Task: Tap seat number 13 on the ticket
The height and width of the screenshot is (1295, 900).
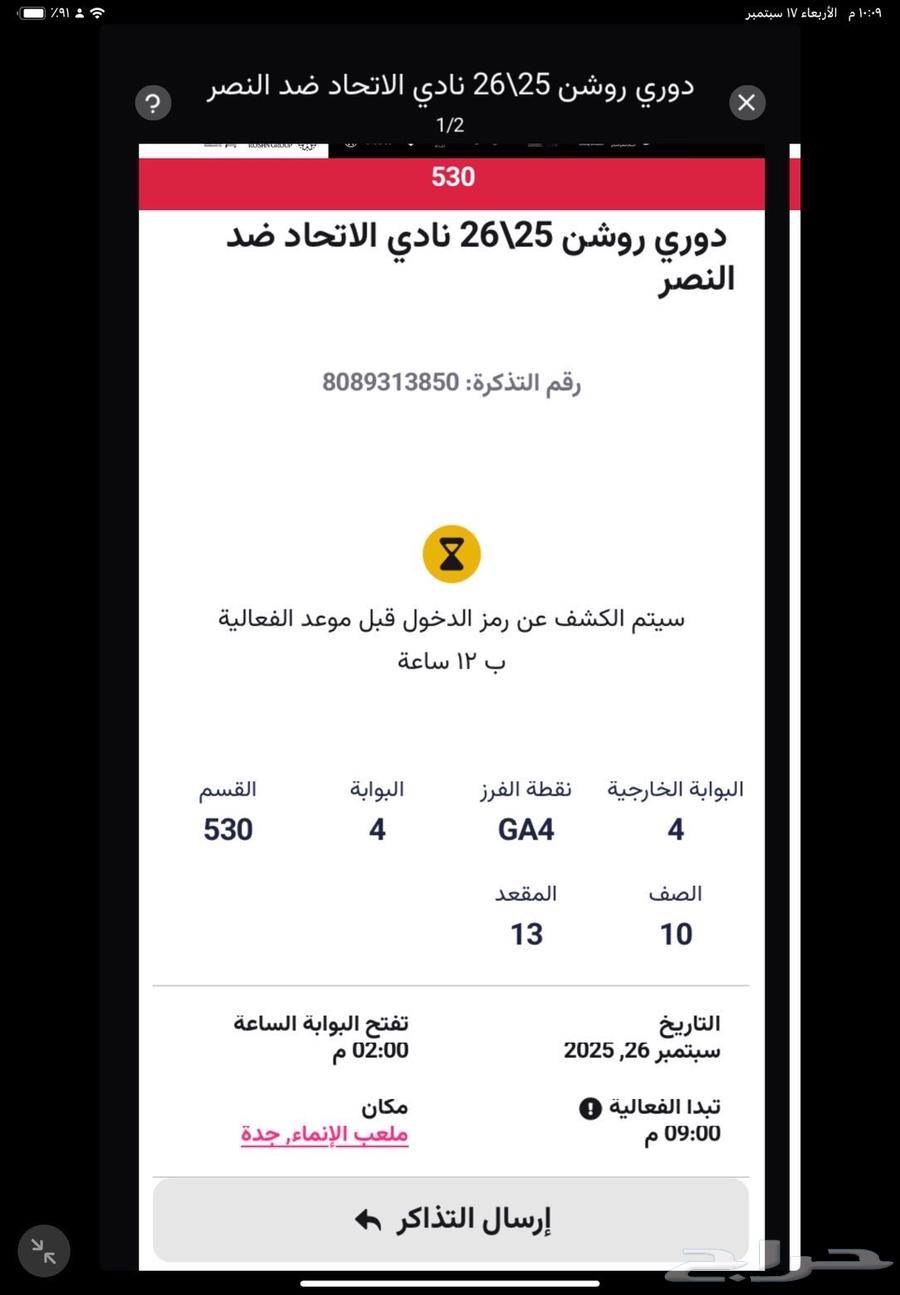Action: pyautogui.click(x=526, y=934)
